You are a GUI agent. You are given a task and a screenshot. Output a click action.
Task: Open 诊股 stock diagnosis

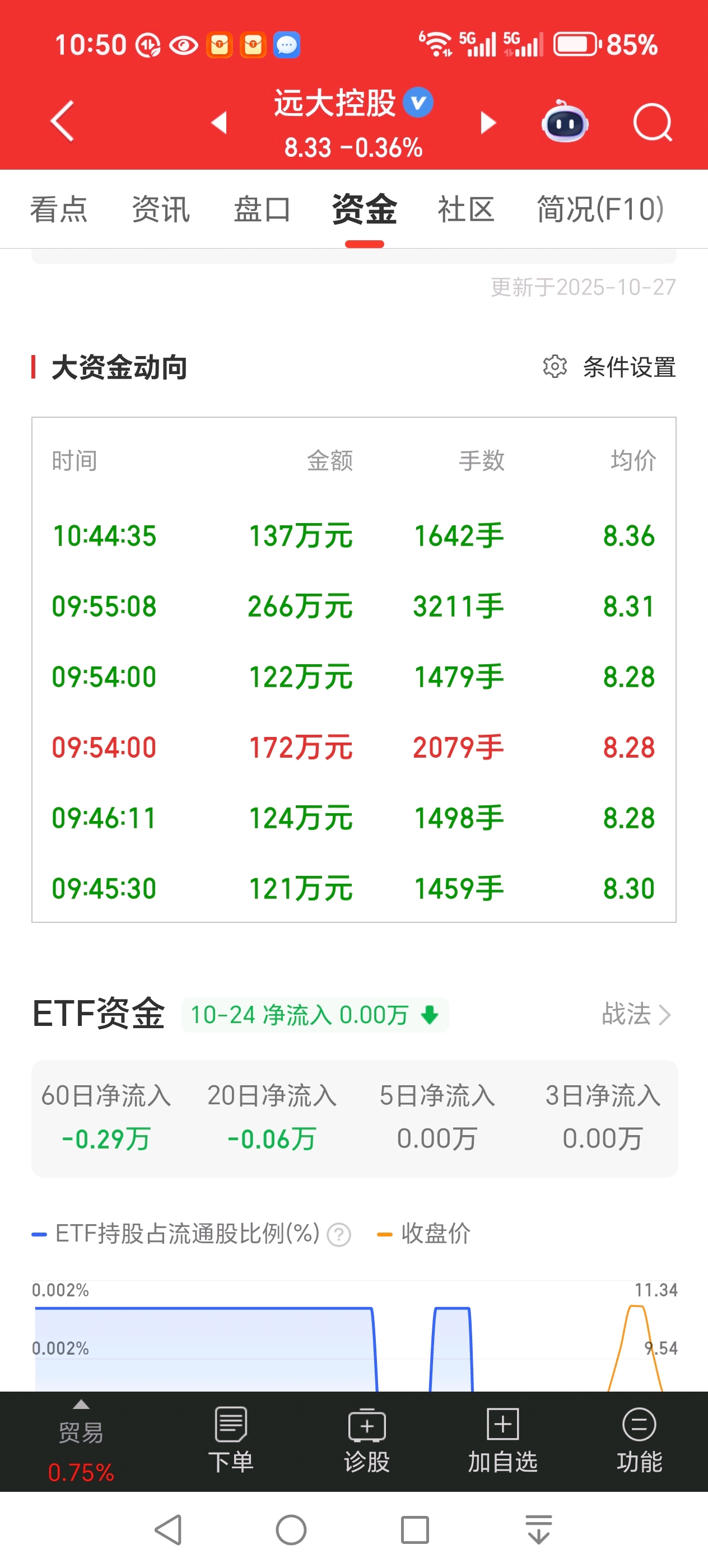366,1440
